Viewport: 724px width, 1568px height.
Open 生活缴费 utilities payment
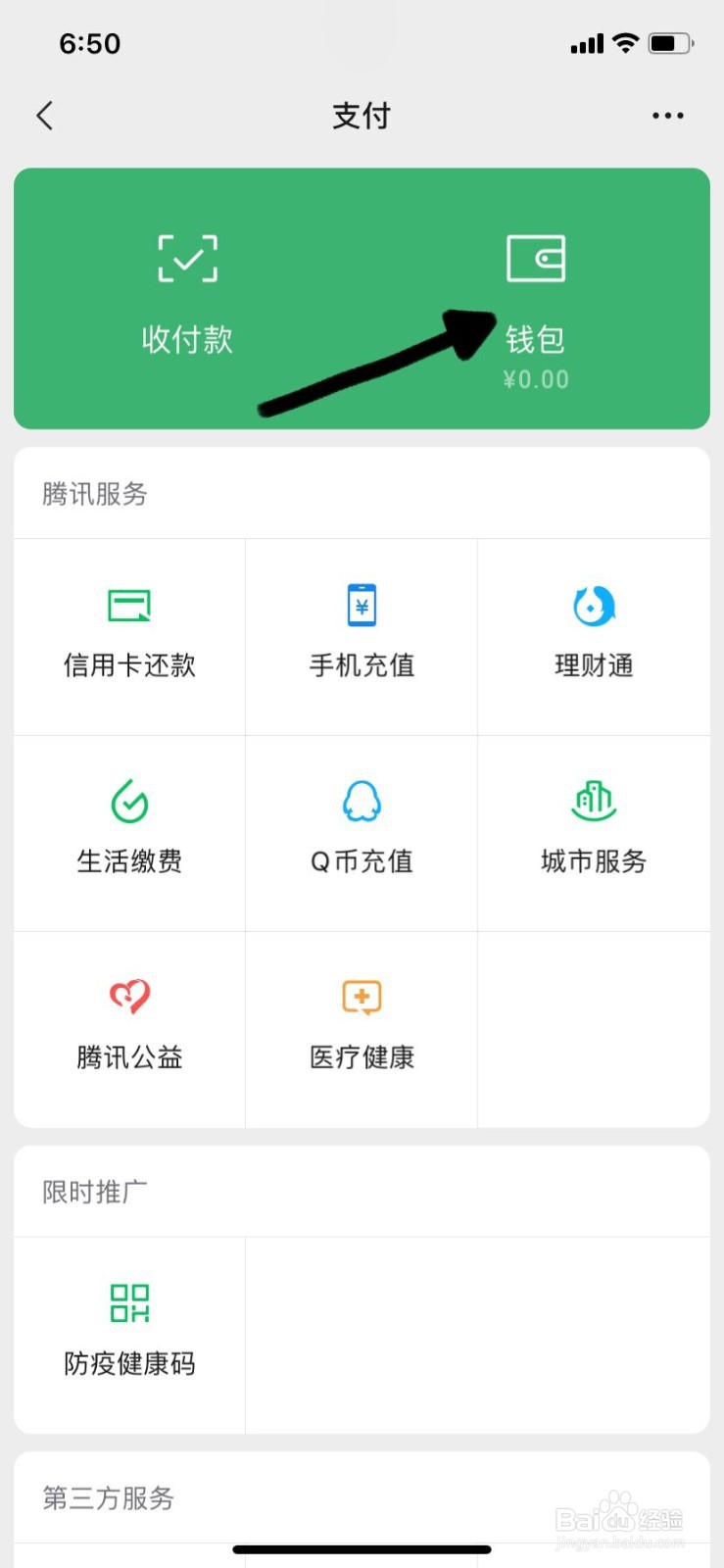pyautogui.click(x=129, y=833)
